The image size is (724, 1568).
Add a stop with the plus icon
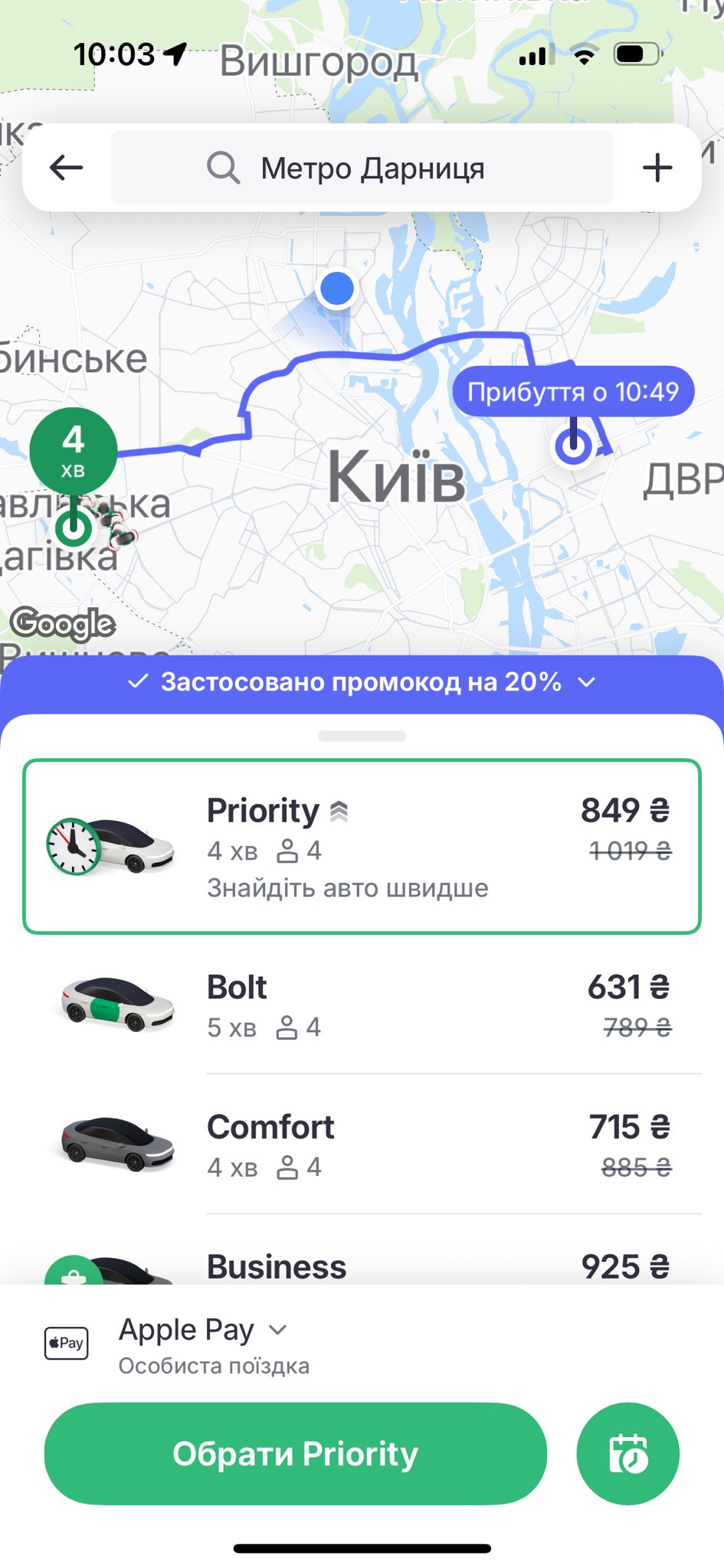657,168
